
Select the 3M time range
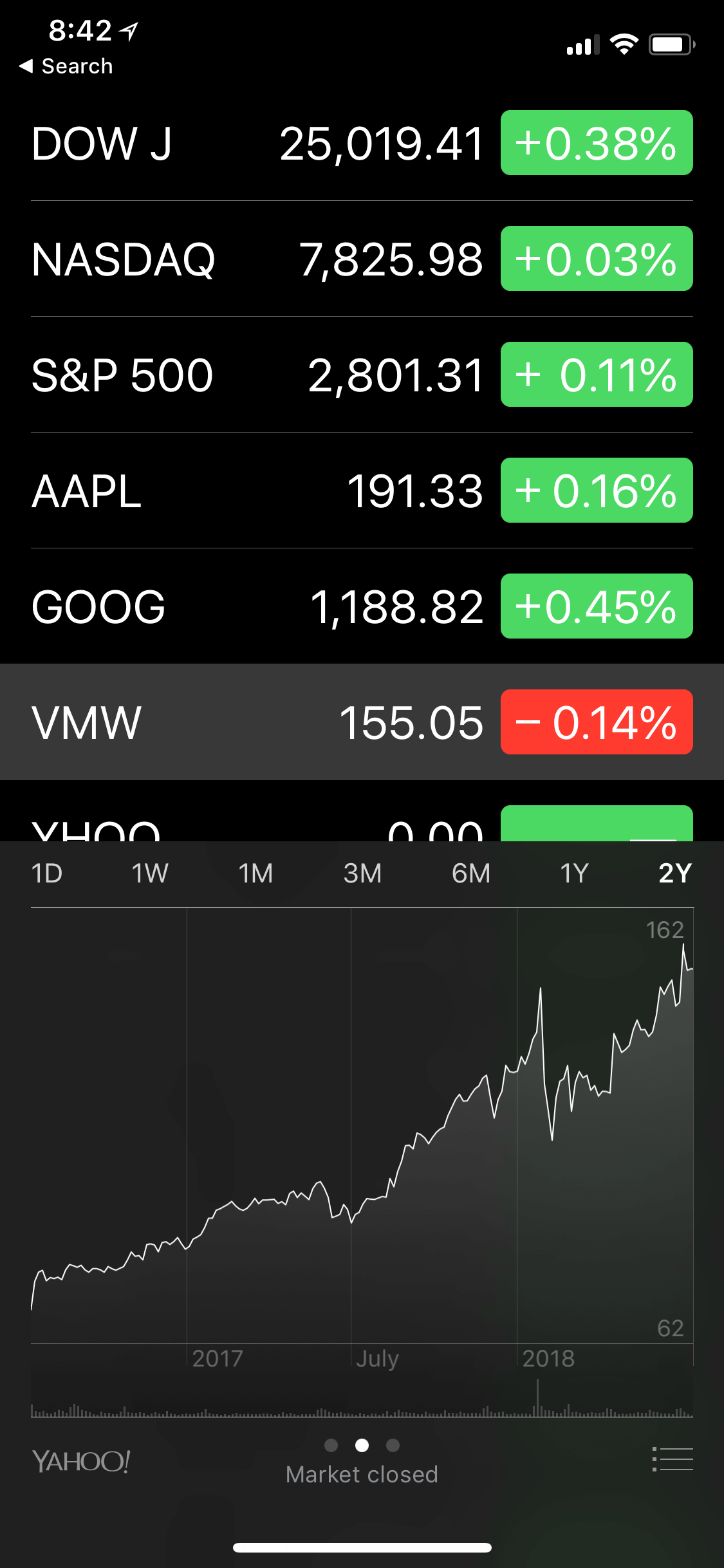(x=362, y=873)
